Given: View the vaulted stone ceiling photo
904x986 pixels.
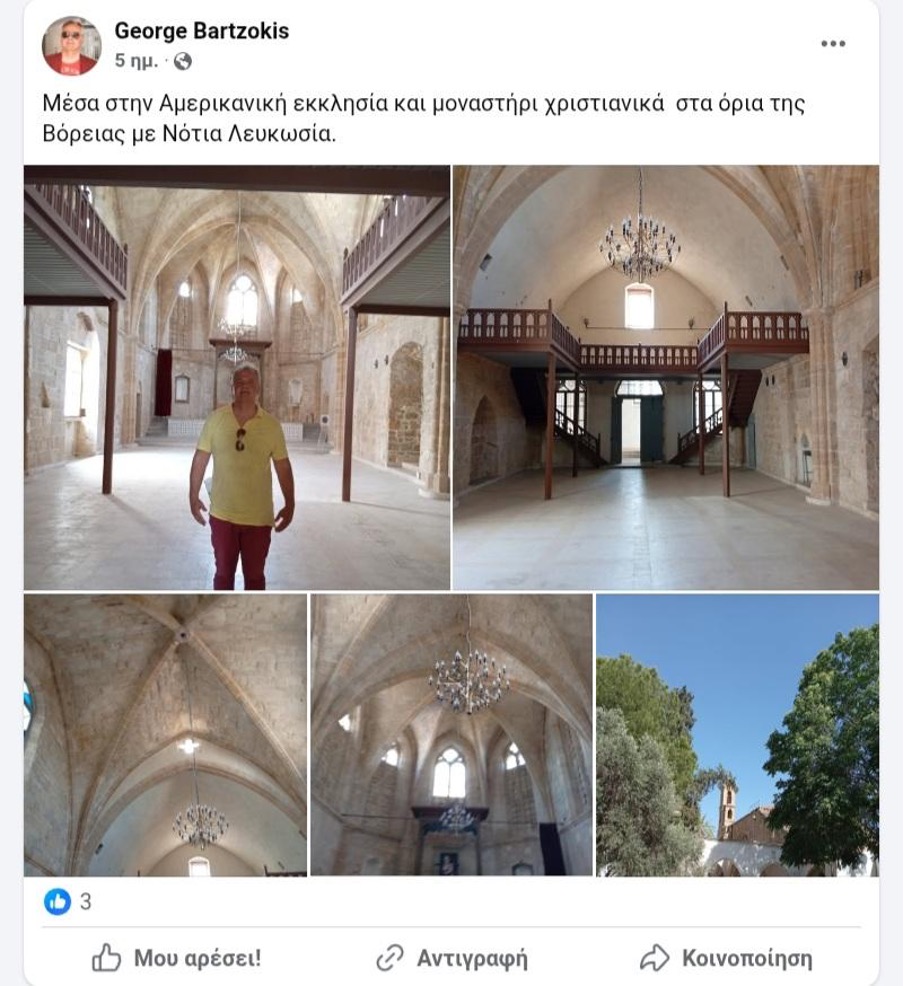Looking at the screenshot, I should 165,735.
